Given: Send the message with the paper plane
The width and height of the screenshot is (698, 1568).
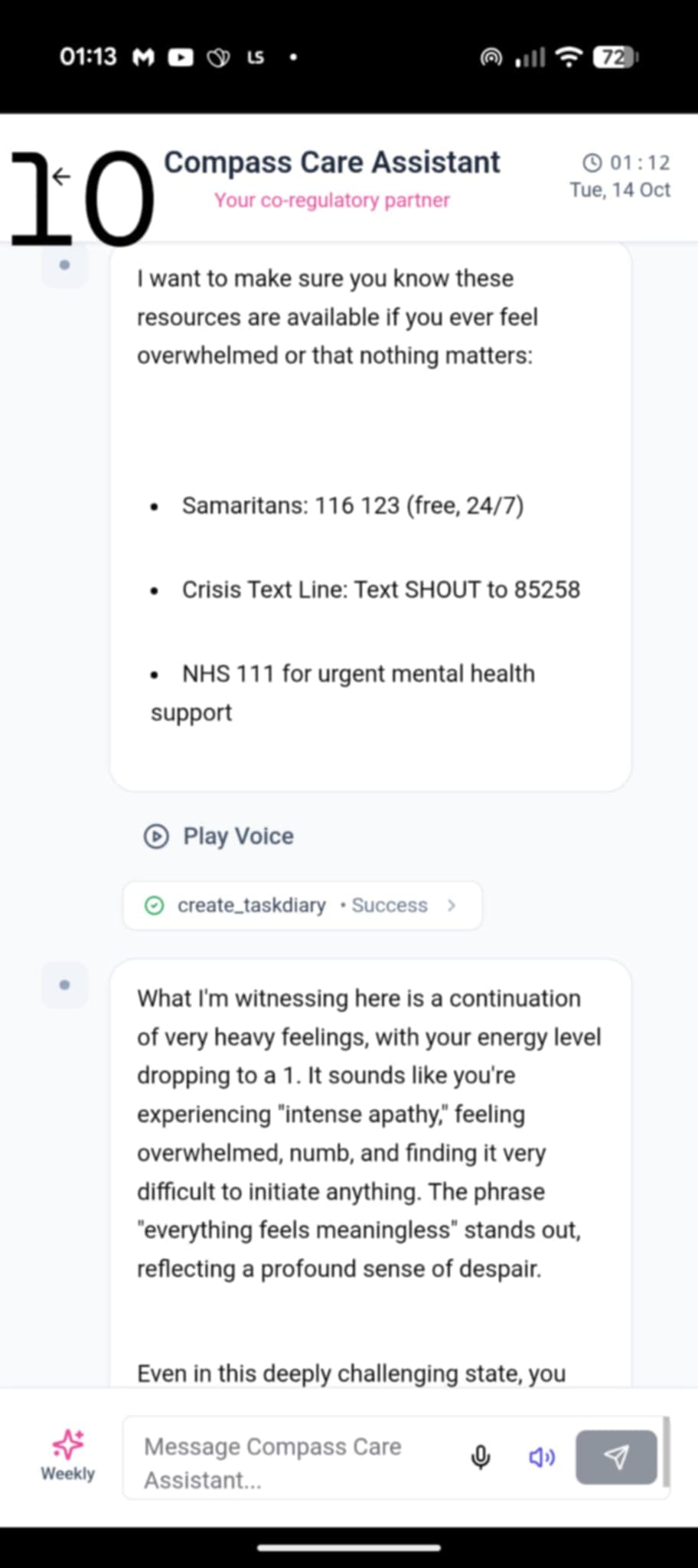Looking at the screenshot, I should pyautogui.click(x=616, y=1456).
